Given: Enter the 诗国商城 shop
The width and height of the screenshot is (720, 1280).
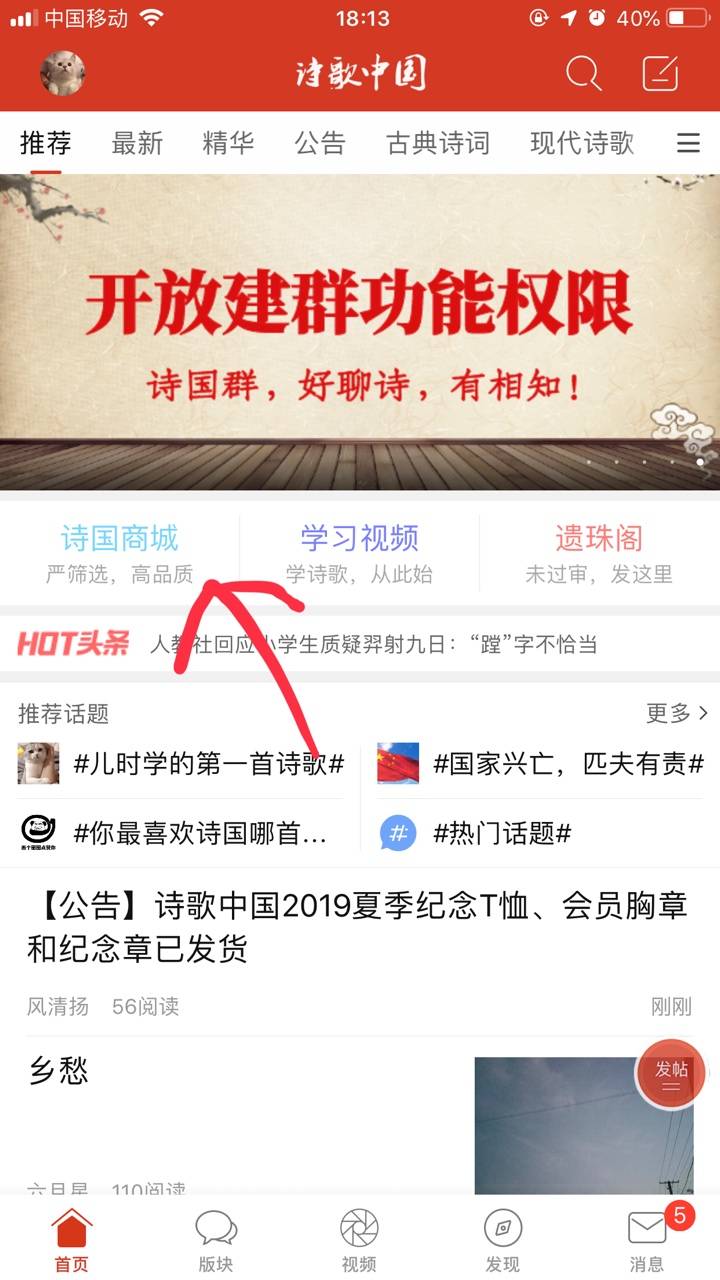Looking at the screenshot, I should (x=119, y=552).
